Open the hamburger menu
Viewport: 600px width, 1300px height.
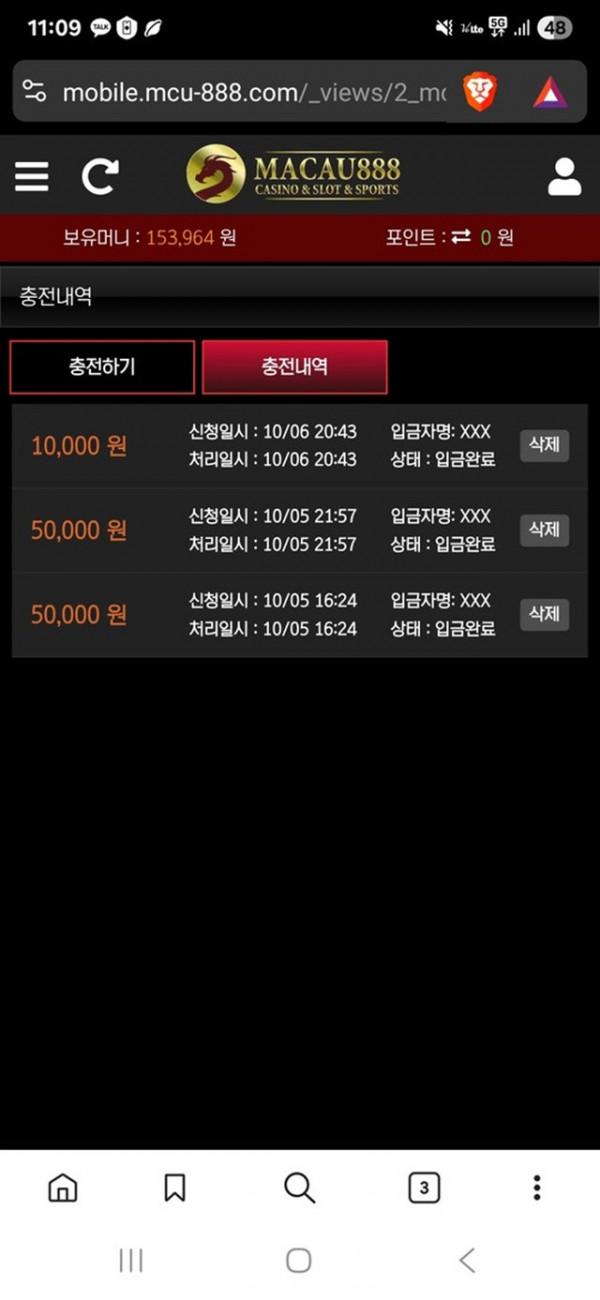point(32,177)
